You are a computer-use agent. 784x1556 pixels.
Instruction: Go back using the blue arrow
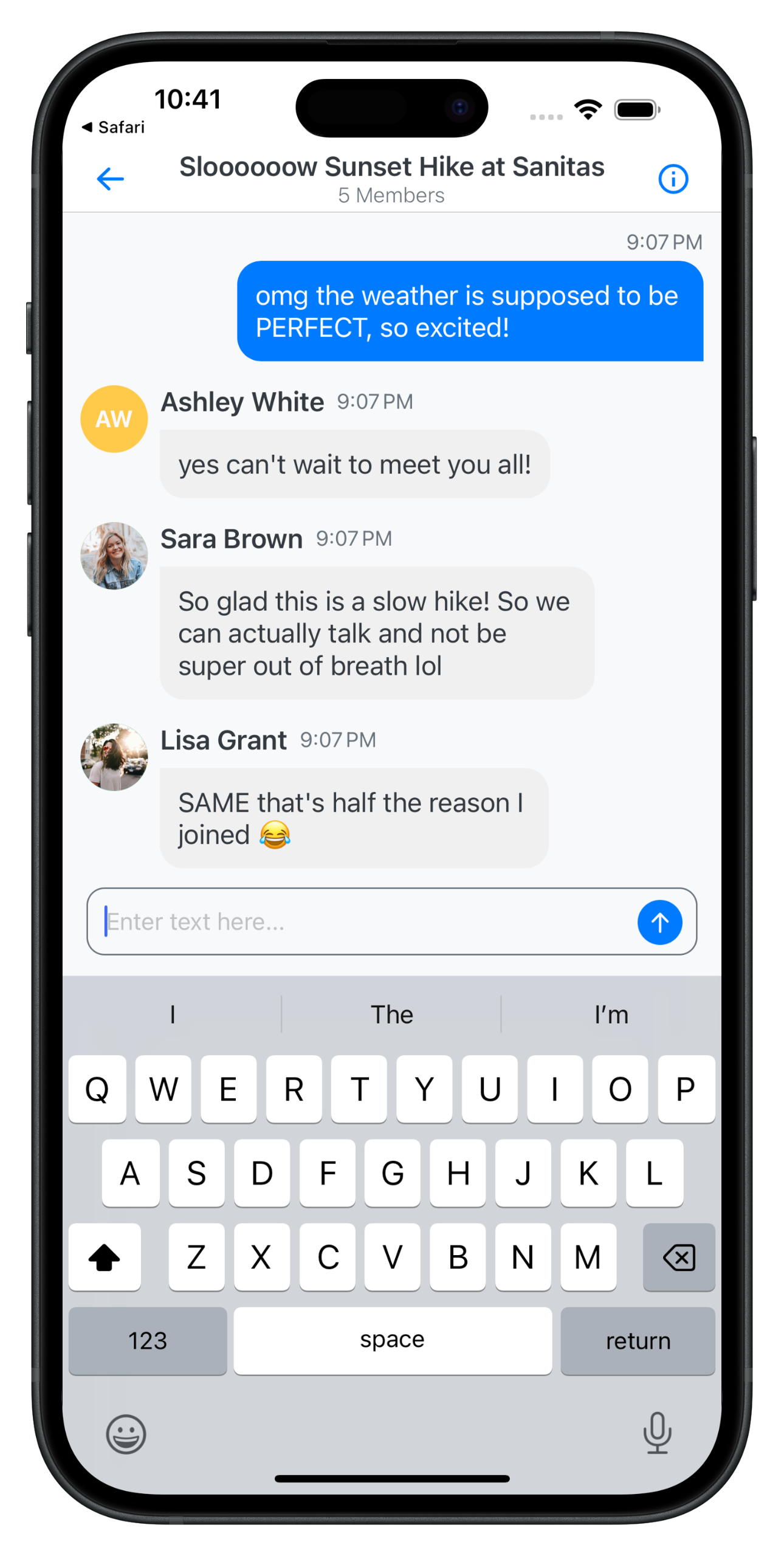(110, 179)
